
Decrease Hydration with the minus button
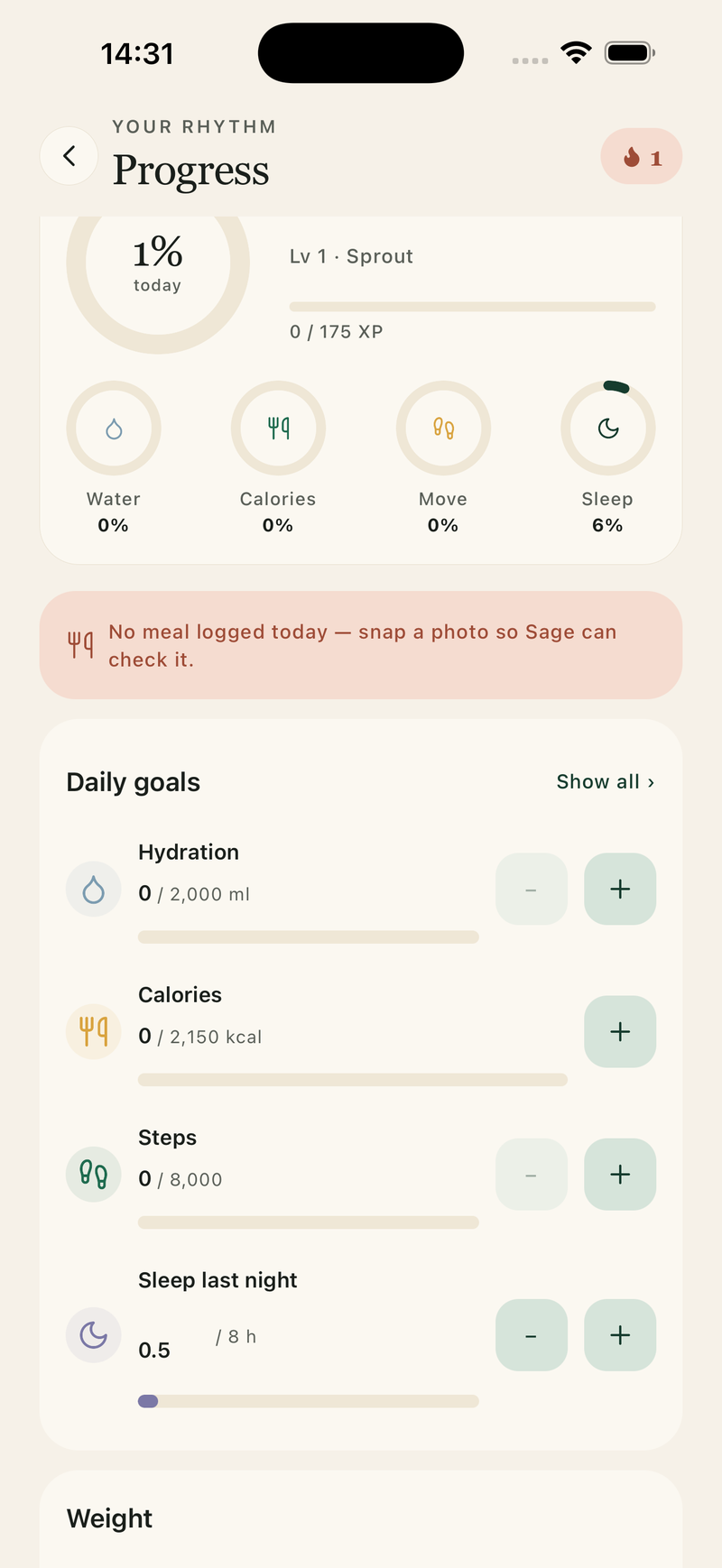532,889
